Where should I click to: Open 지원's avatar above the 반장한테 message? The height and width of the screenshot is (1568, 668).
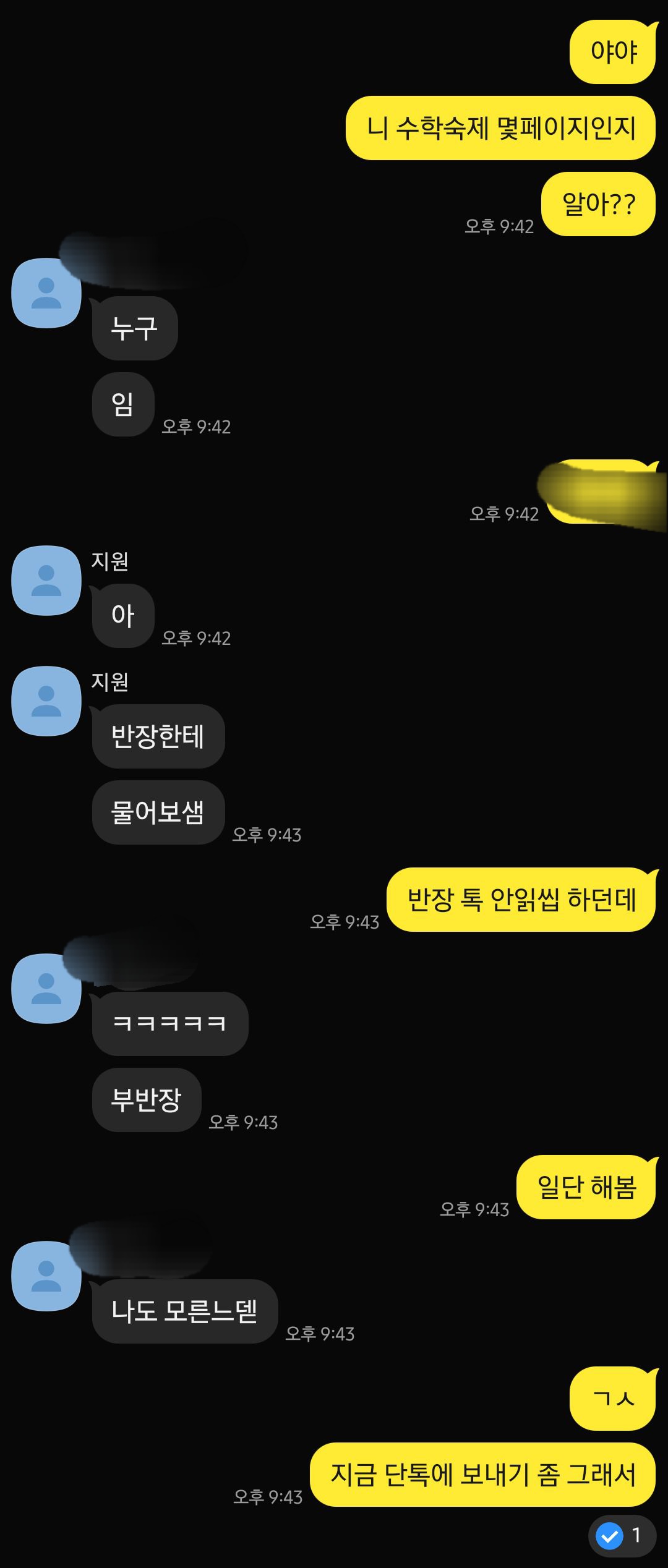(46, 701)
